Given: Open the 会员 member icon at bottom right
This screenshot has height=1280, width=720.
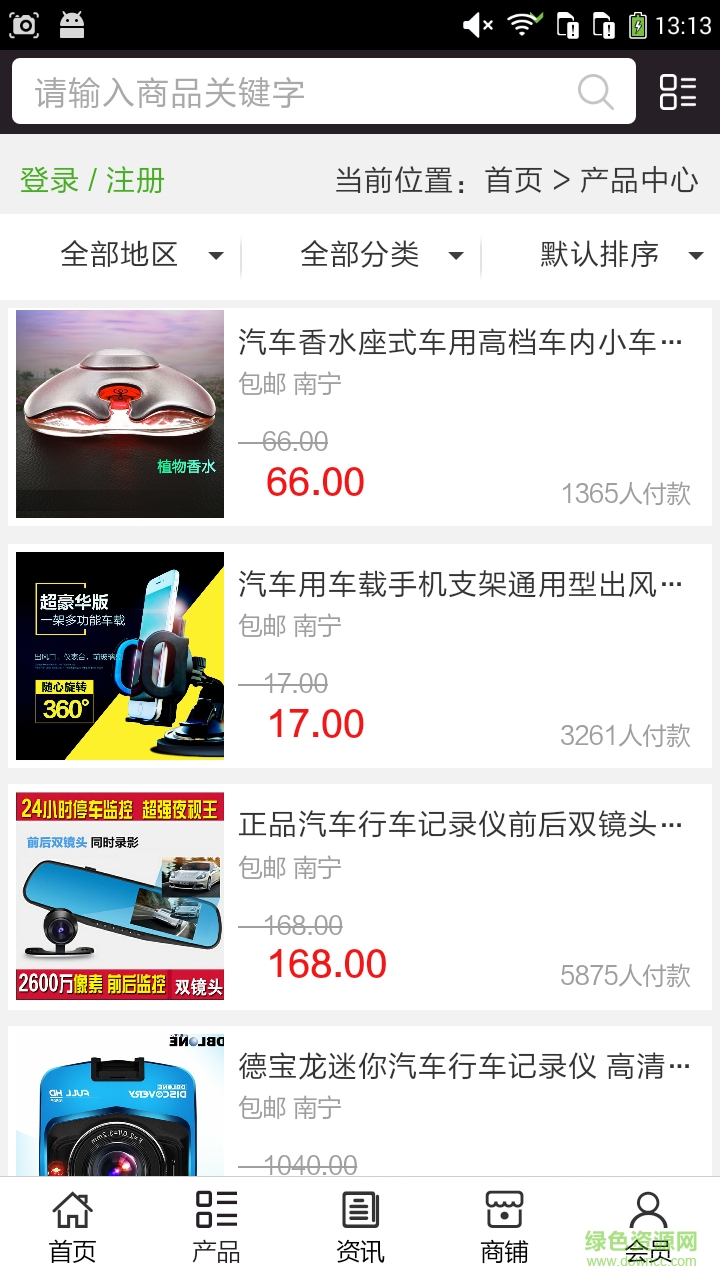Looking at the screenshot, I should tap(648, 1211).
